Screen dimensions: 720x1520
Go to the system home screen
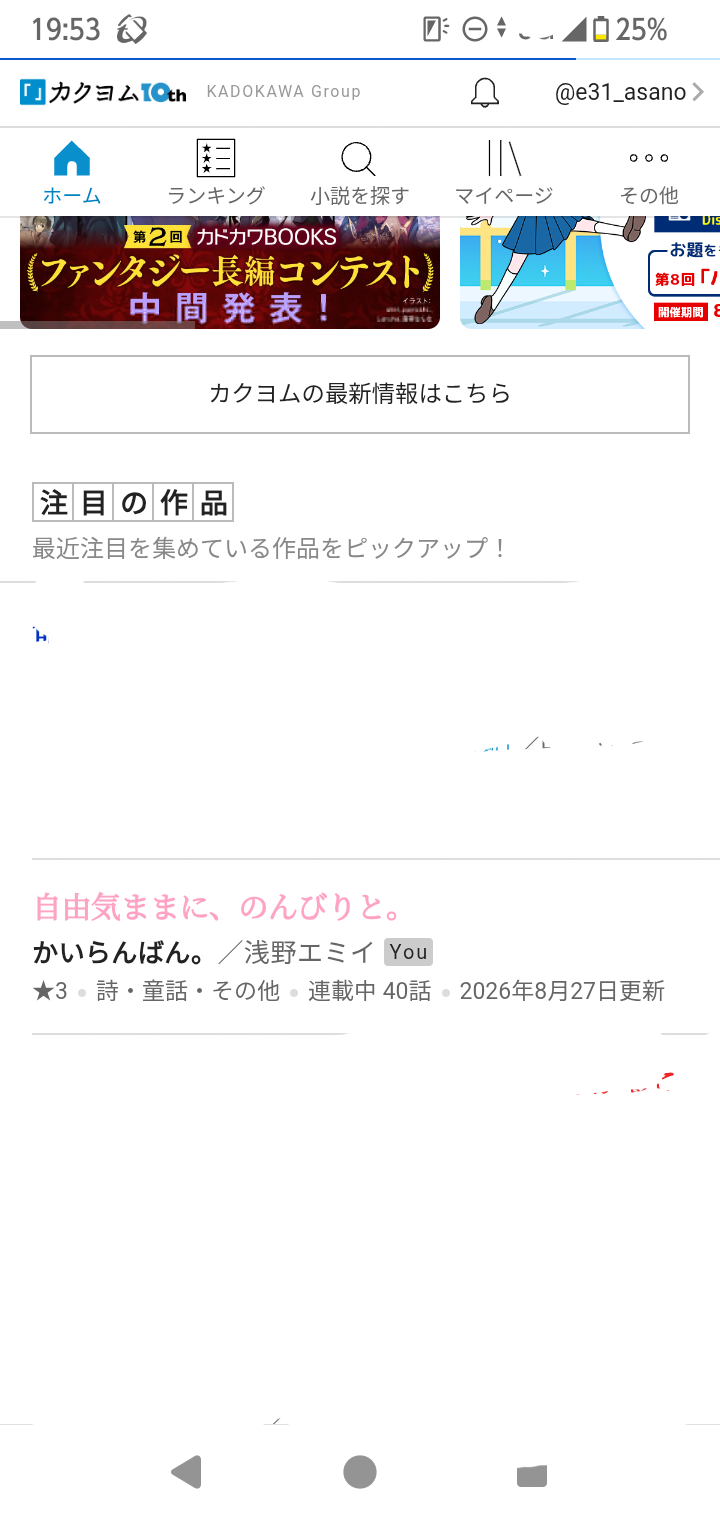[360, 1472]
